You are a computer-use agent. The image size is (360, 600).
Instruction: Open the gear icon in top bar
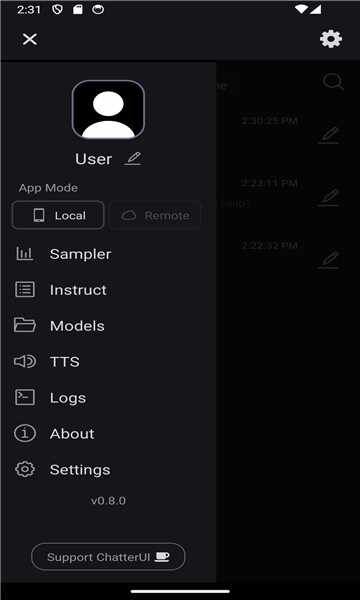click(331, 39)
